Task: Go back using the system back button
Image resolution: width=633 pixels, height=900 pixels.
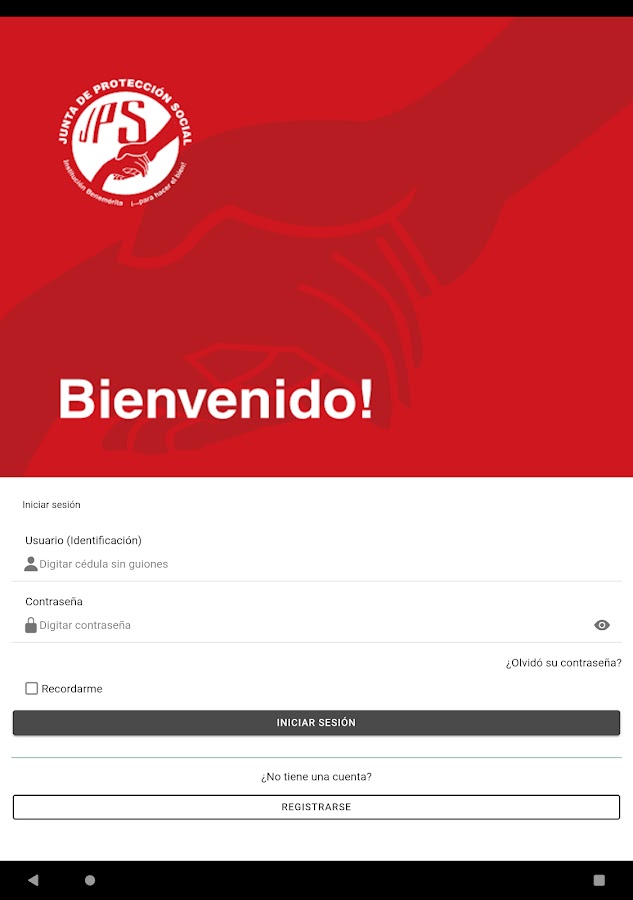Action: [x=33, y=880]
